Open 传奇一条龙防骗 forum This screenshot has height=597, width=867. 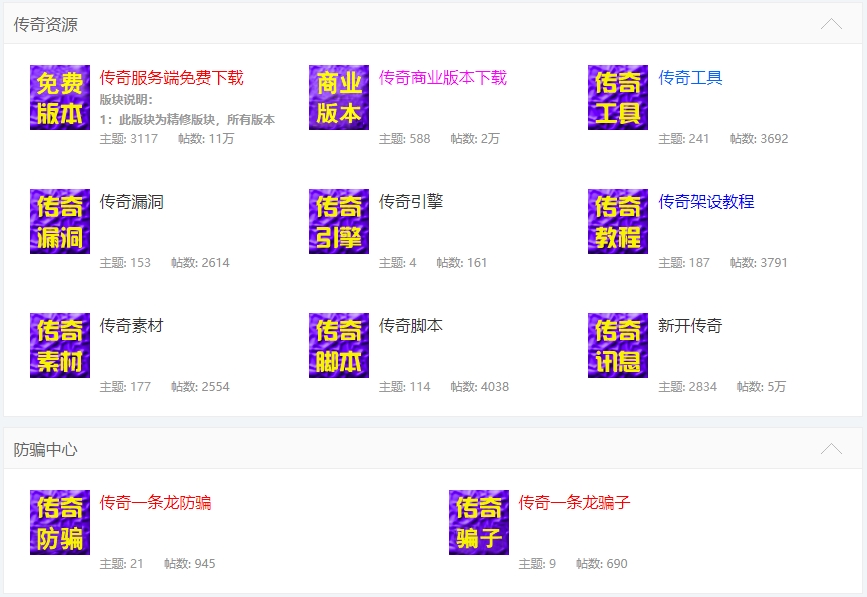(155, 502)
